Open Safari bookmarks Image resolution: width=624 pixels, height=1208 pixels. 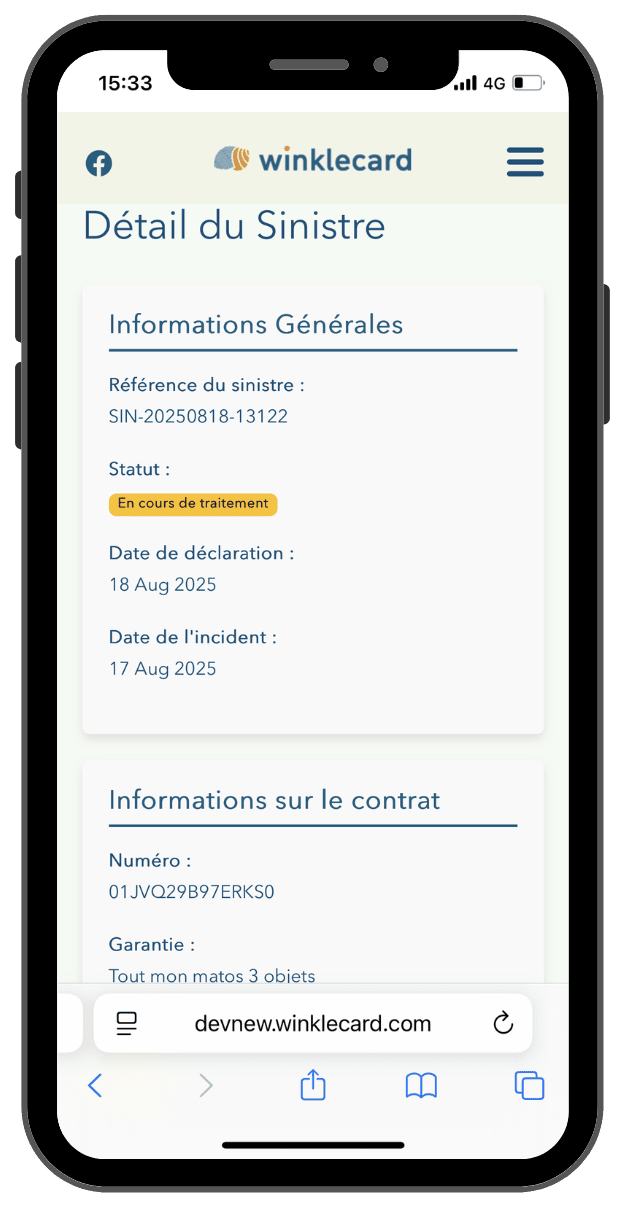tap(421, 1085)
